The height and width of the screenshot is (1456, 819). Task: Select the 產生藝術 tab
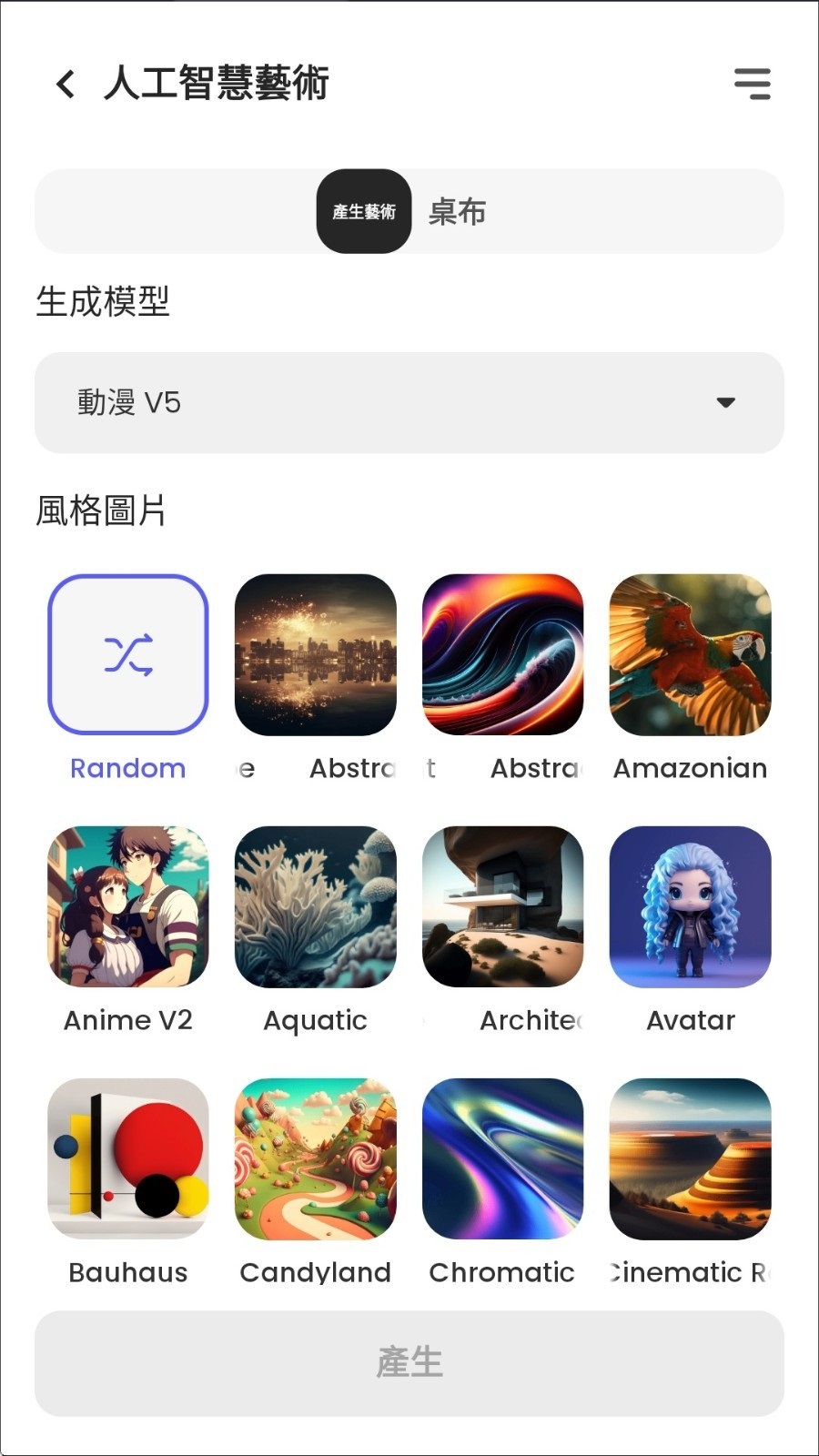pos(364,212)
